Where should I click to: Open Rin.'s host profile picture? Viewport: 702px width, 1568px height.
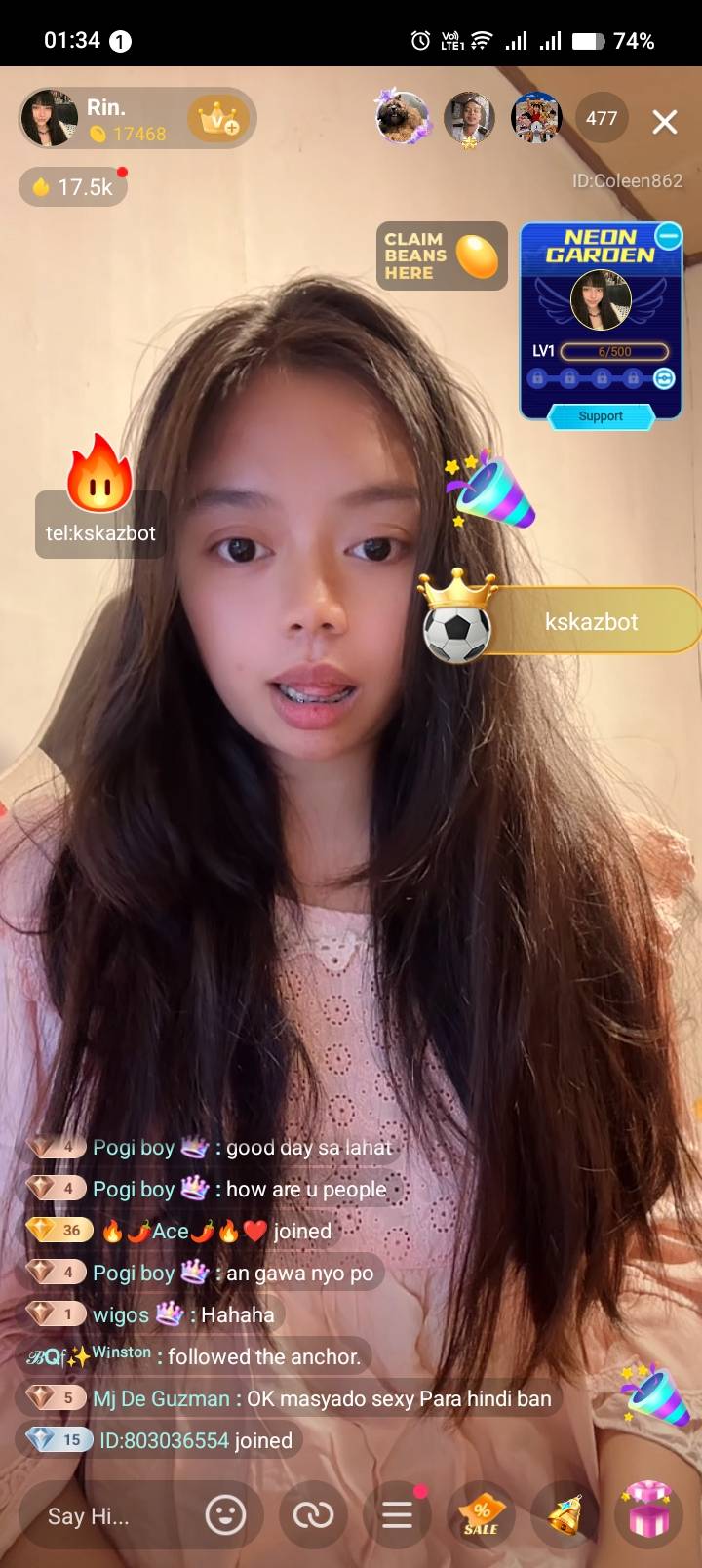(50, 119)
